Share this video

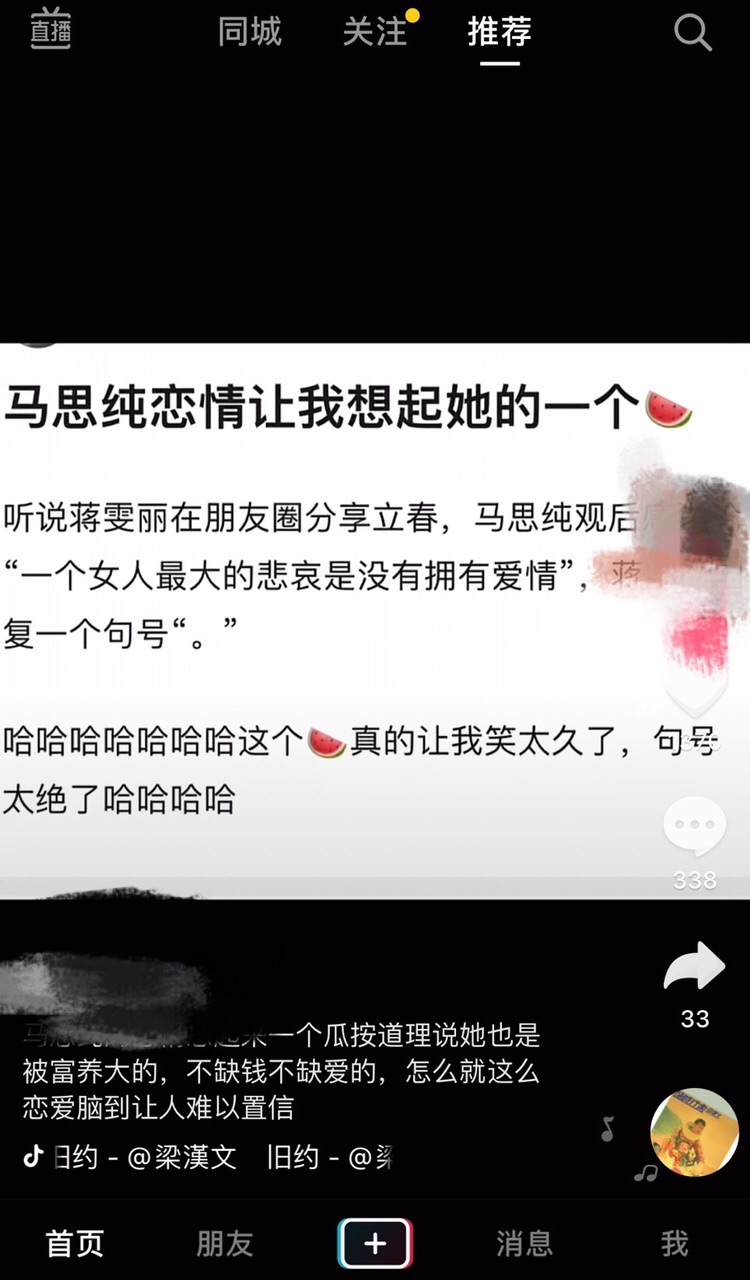694,968
